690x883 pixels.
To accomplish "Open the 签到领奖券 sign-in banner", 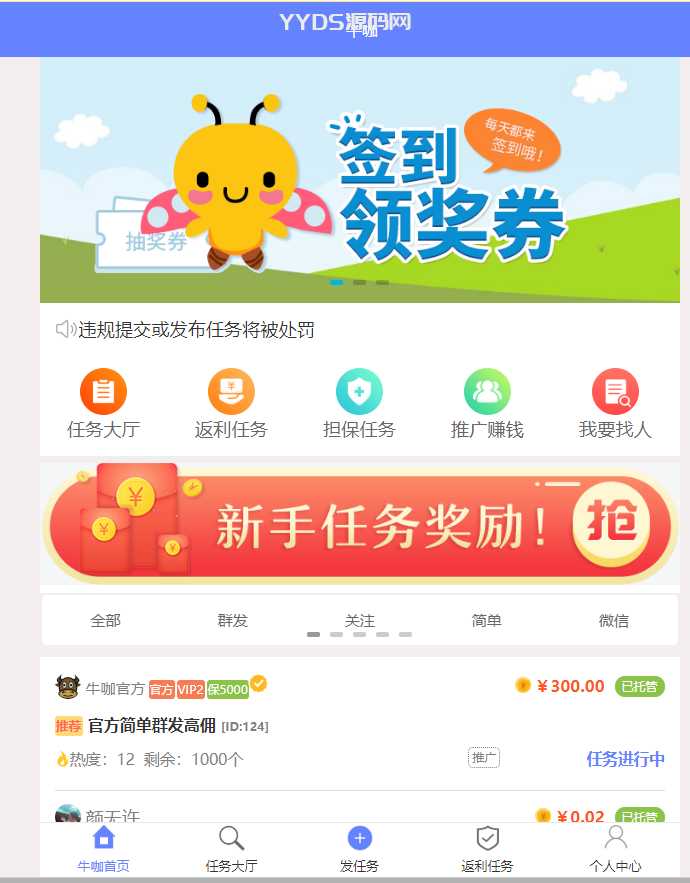I will click(x=360, y=180).
